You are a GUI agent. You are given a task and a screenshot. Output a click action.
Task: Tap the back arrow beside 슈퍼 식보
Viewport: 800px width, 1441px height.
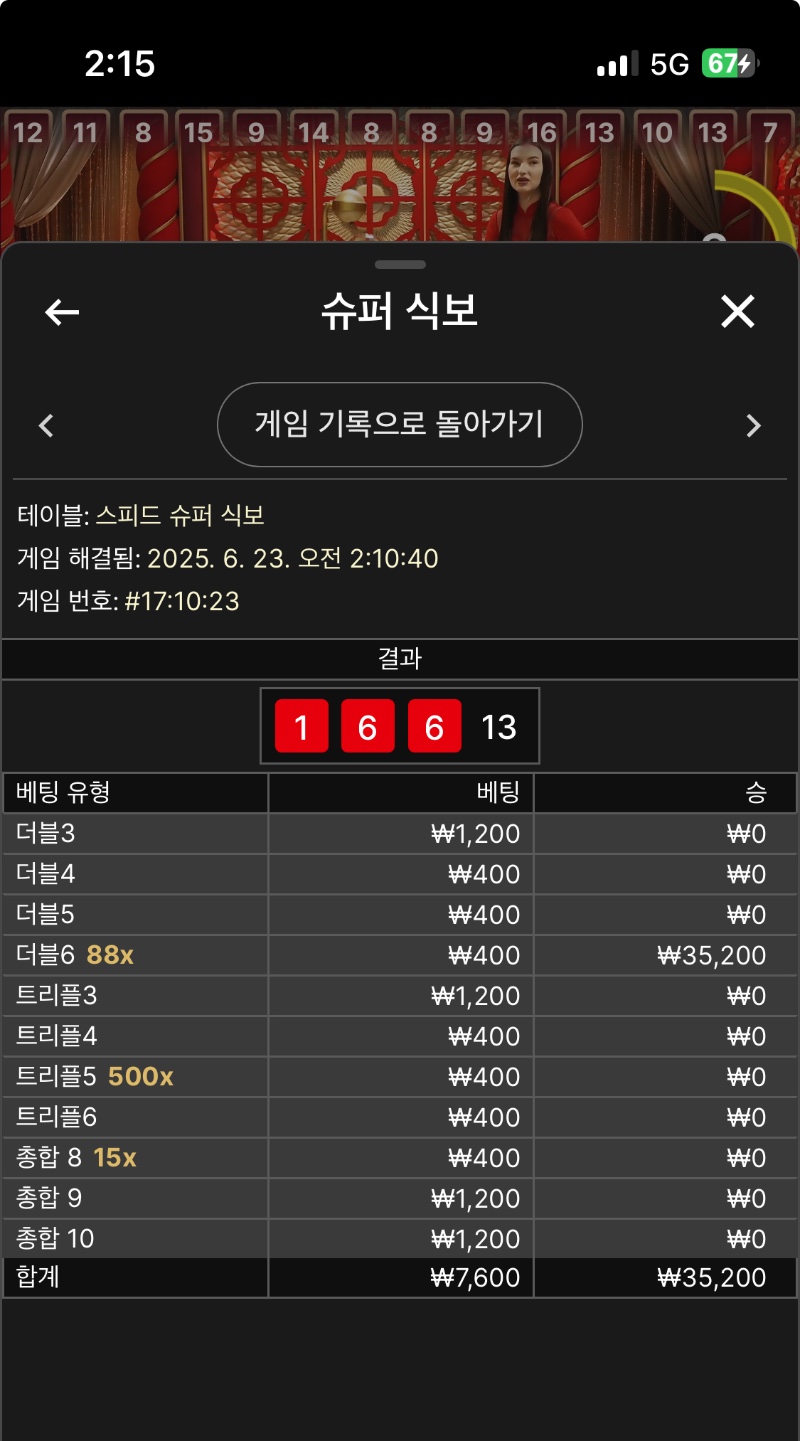pyautogui.click(x=62, y=313)
